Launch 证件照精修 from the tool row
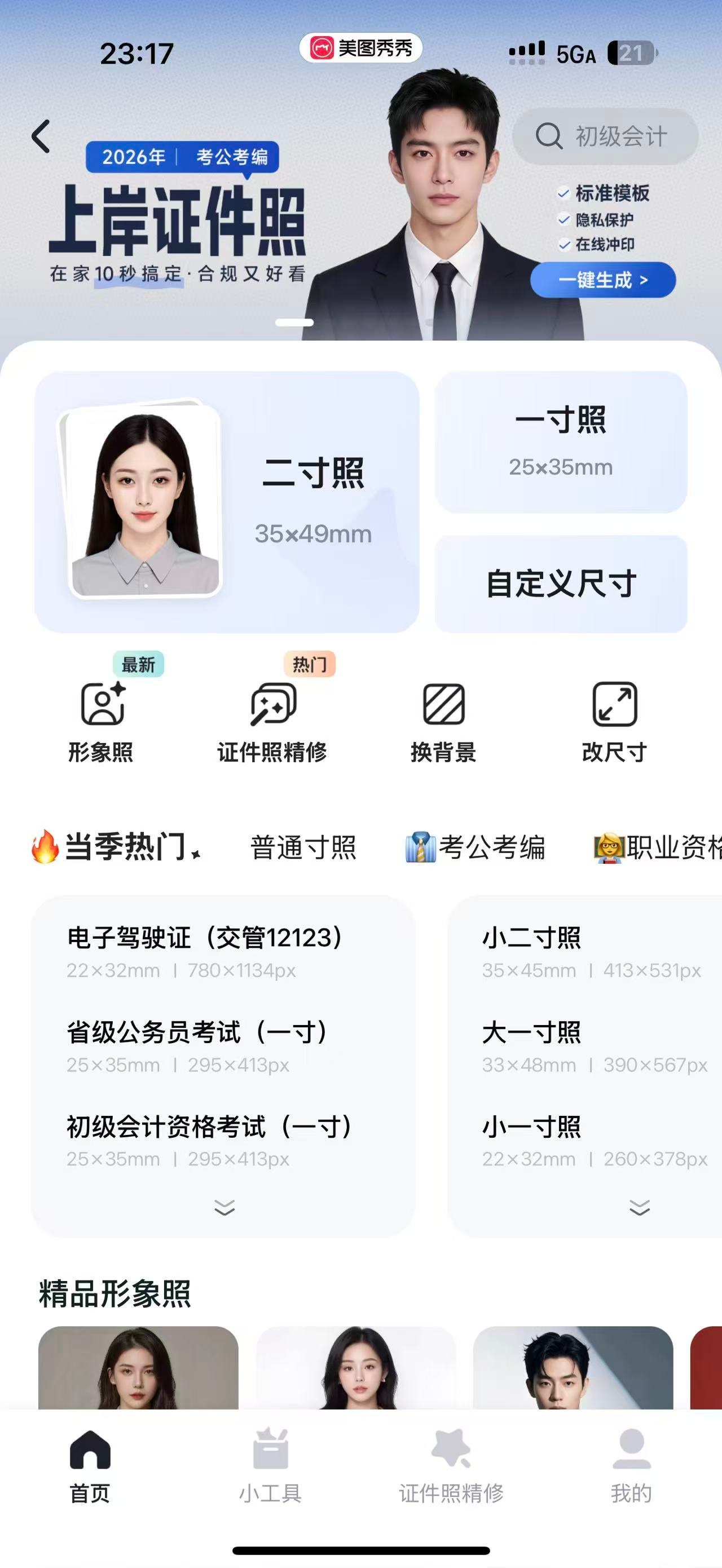Image resolution: width=722 pixels, height=1568 pixels. point(272,721)
